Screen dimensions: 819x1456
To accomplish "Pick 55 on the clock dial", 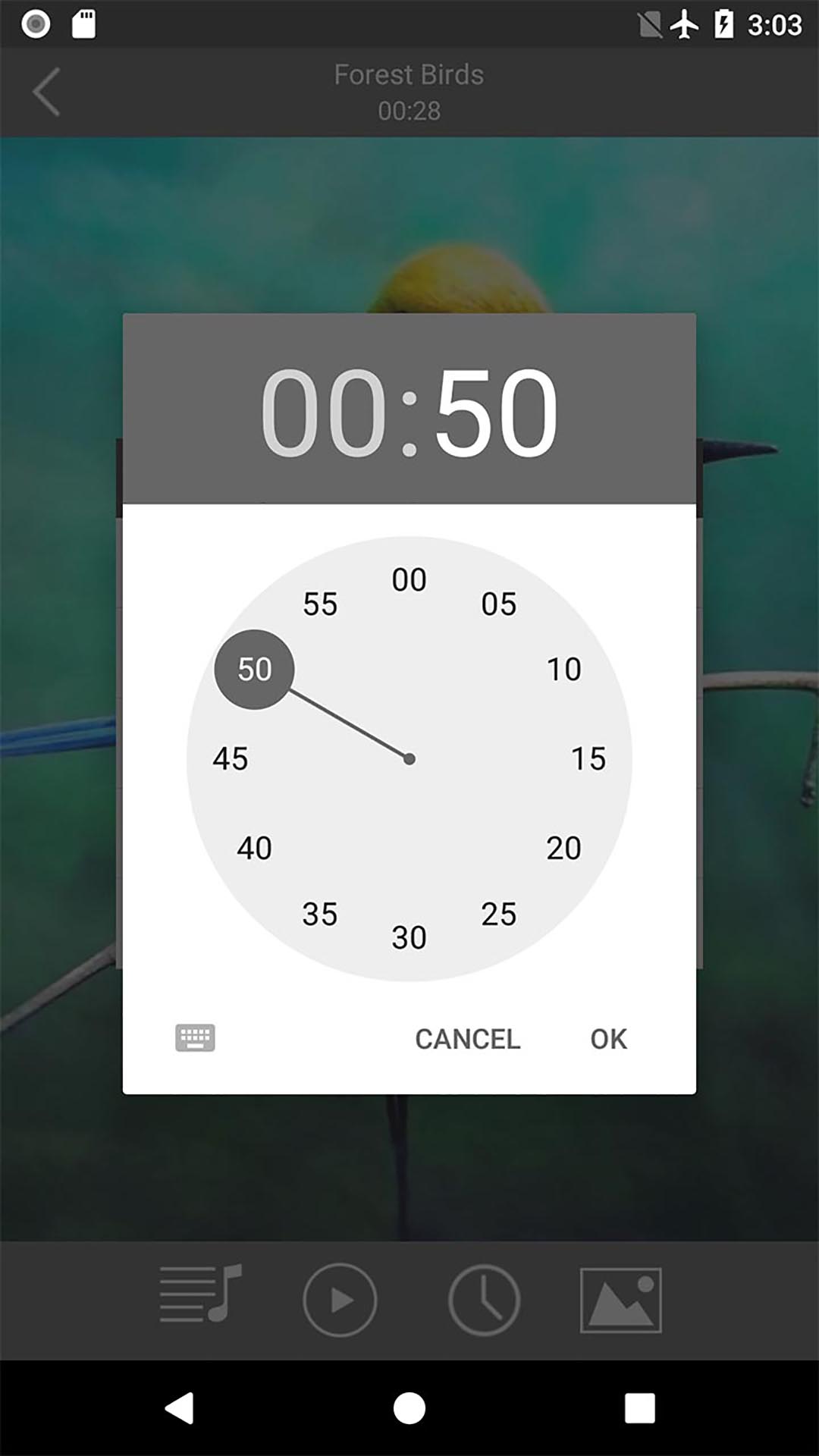I will coord(319,604).
